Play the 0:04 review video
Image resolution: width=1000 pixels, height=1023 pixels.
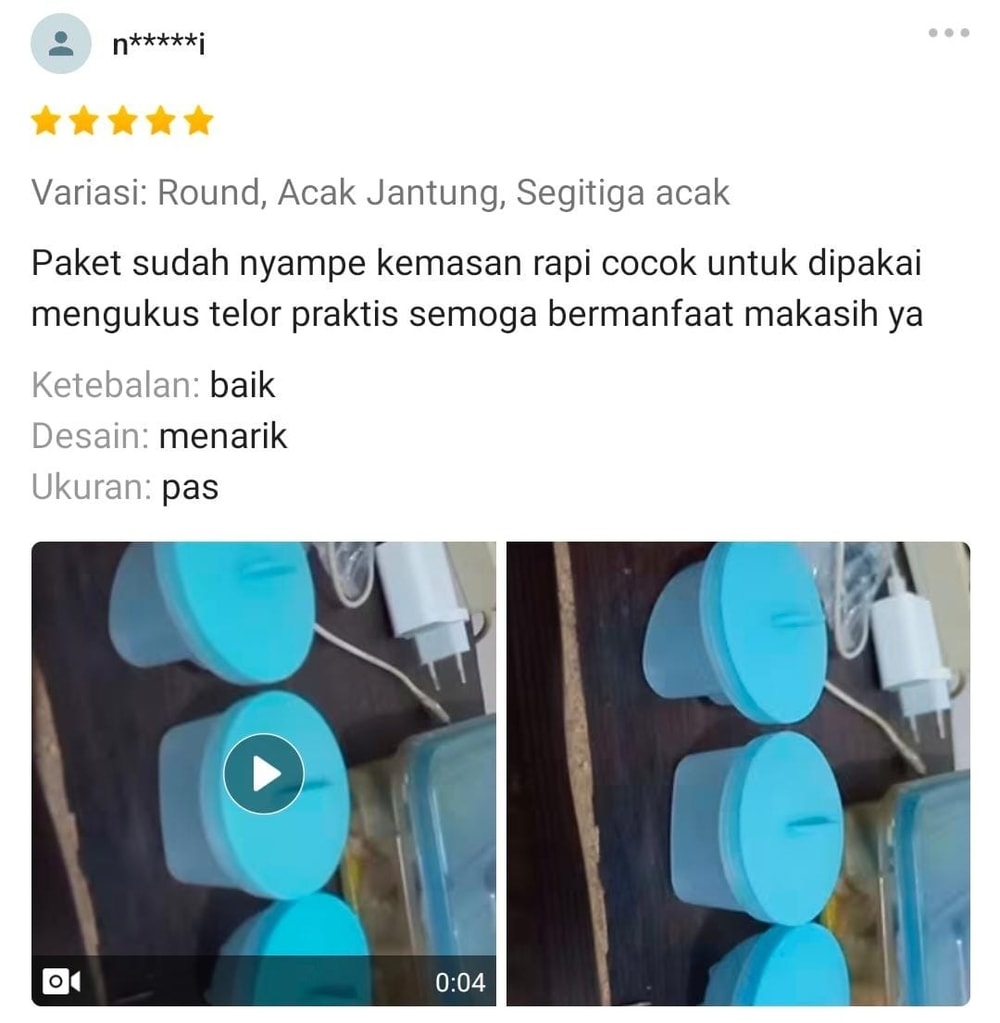[x=263, y=773]
